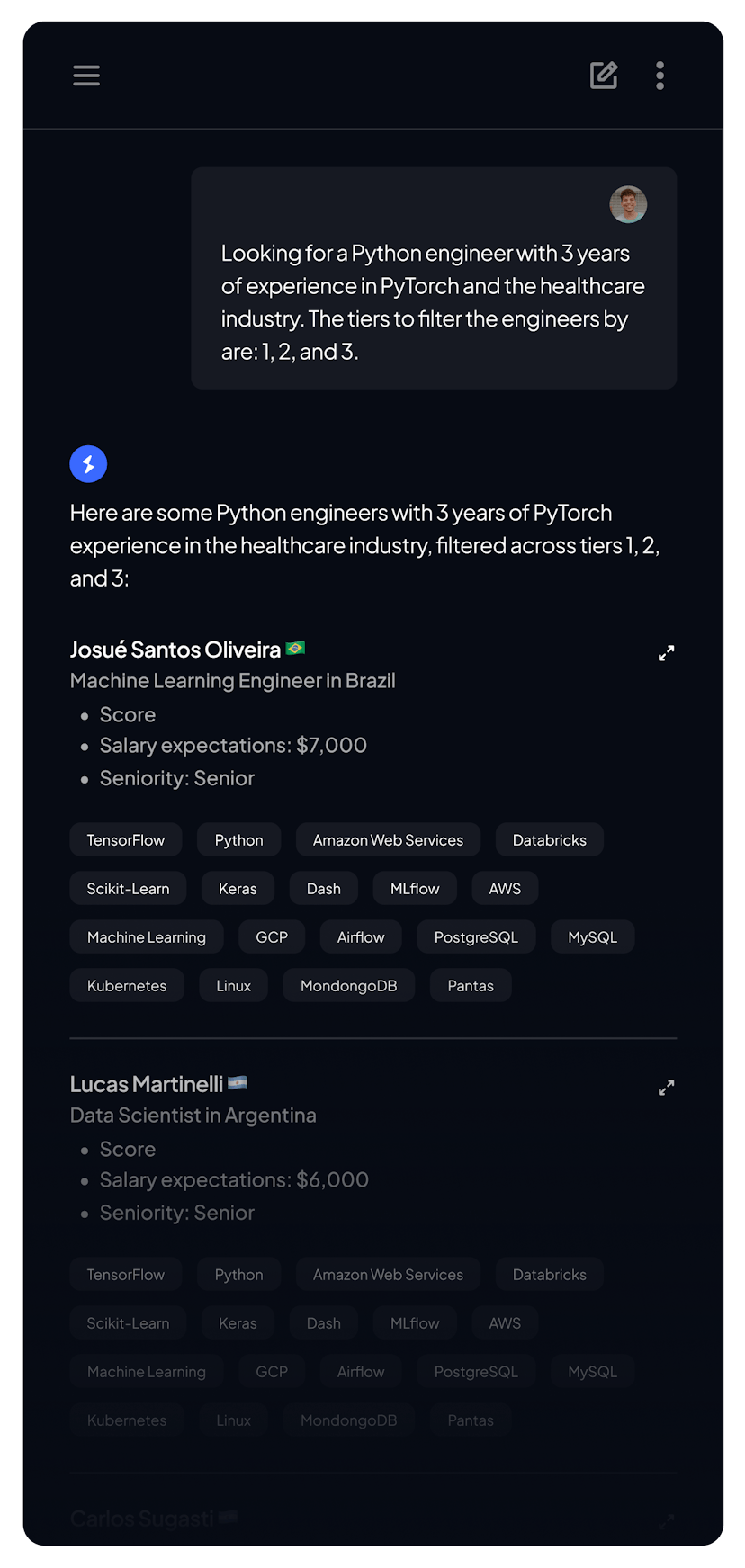Screen dimensions: 745x1568
Task: Click the user avatar on the message
Action: point(628,204)
